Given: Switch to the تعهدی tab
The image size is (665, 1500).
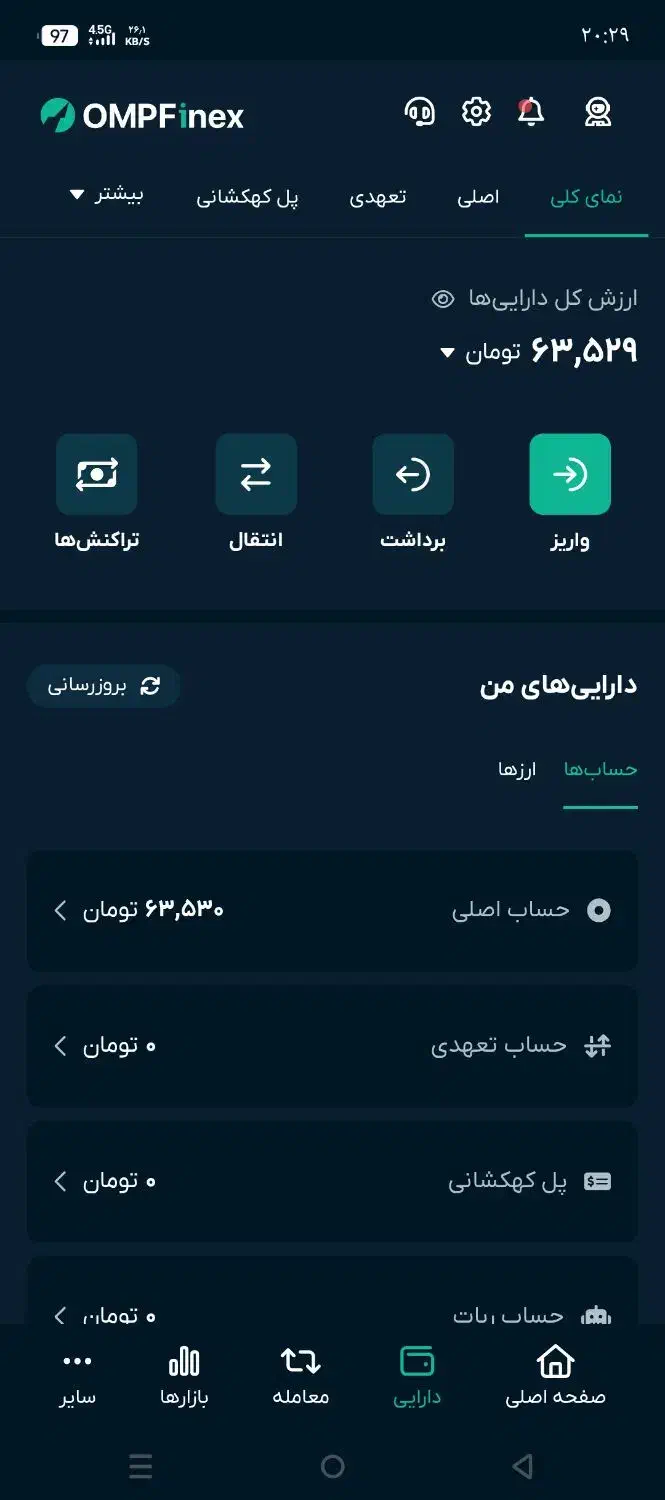Looking at the screenshot, I should [x=378, y=197].
